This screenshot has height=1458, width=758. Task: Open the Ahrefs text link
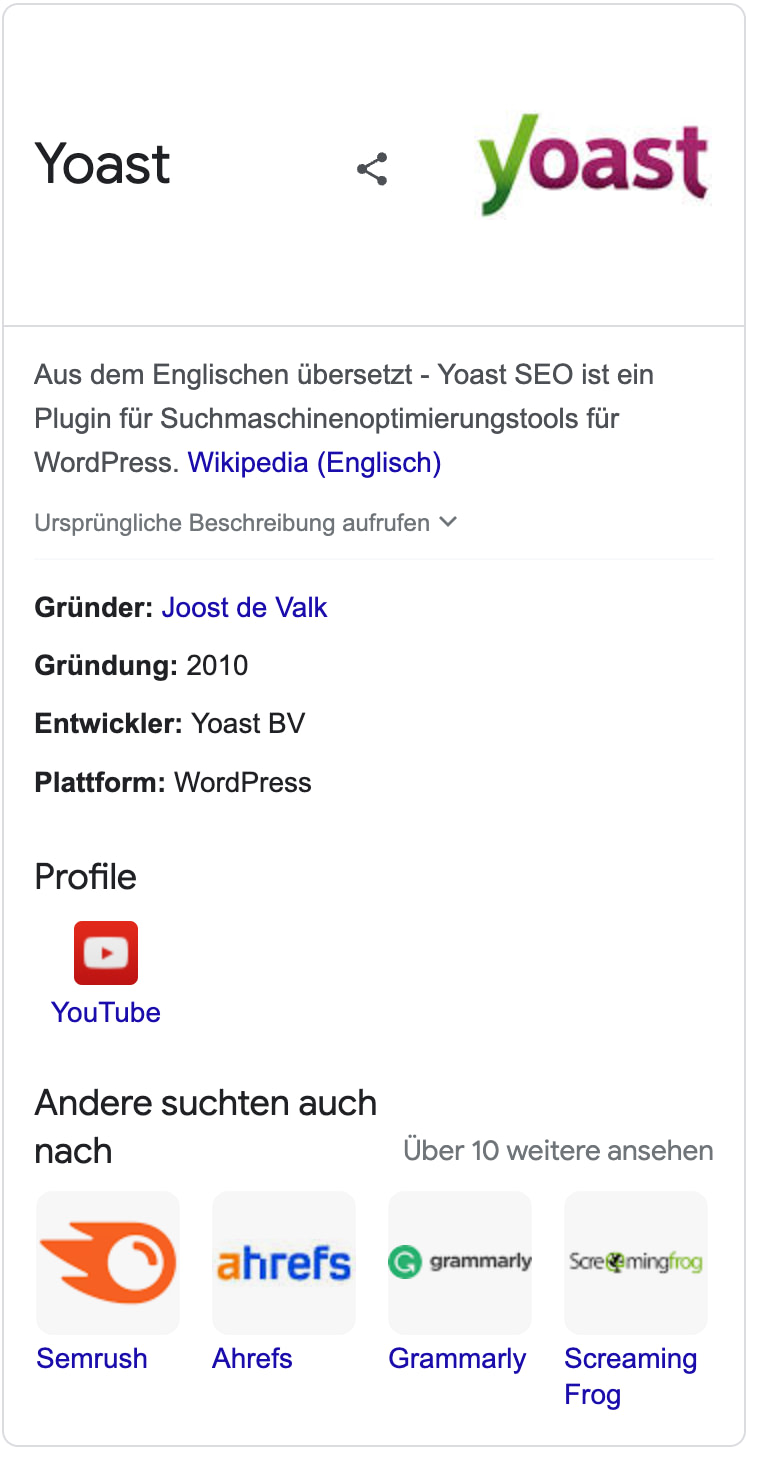tap(252, 1358)
